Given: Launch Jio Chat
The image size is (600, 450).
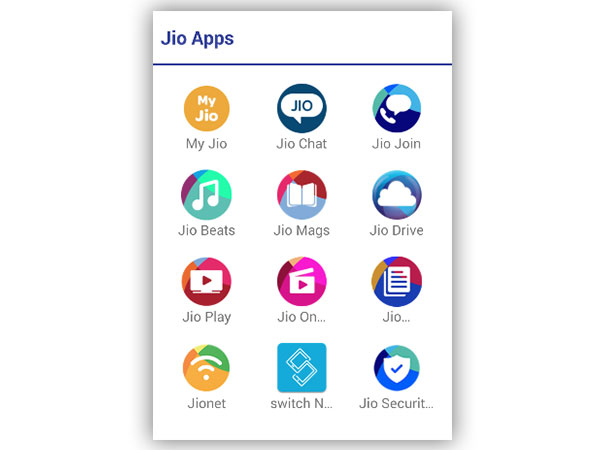Looking at the screenshot, I should click(x=301, y=108).
